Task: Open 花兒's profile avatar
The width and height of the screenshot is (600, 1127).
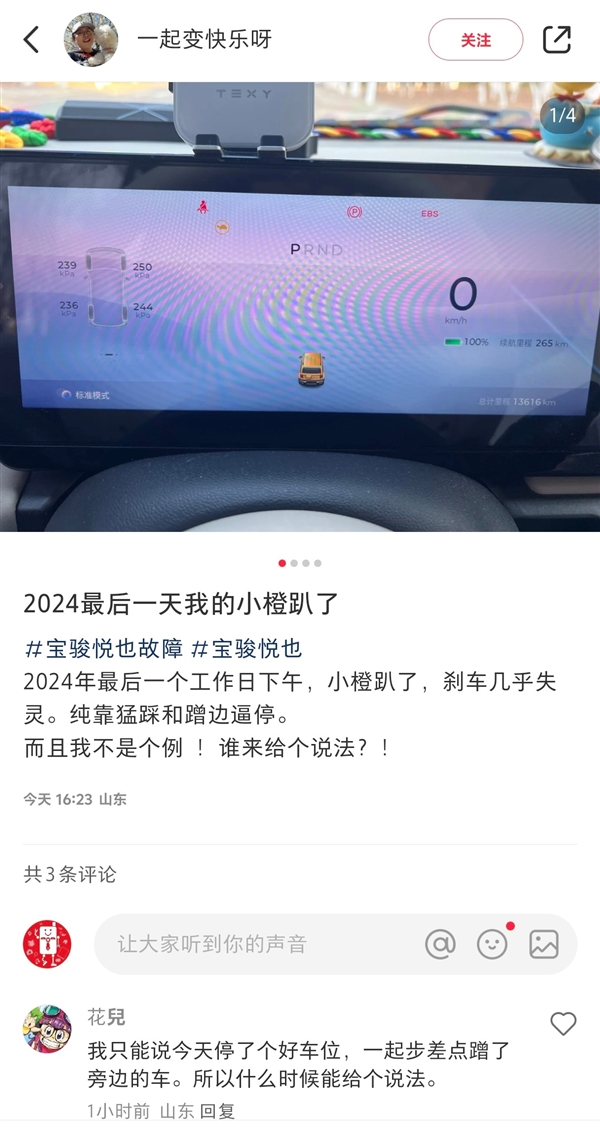Action: (47, 1029)
